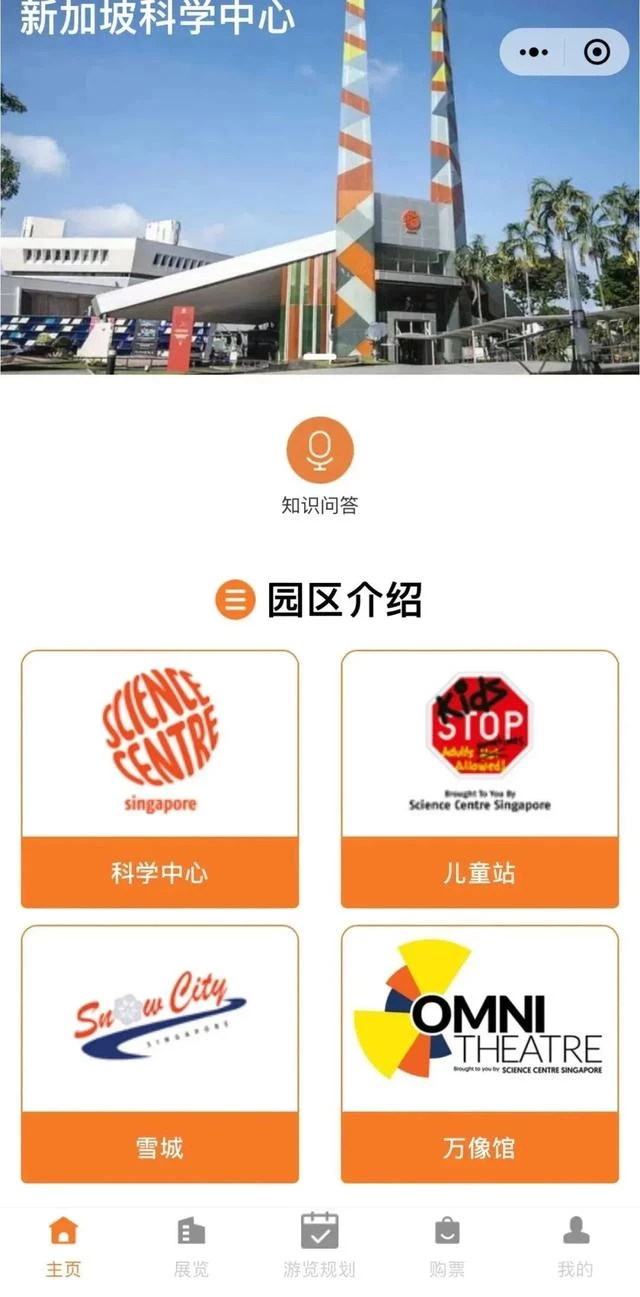
Task: Select the 购票 tab
Action: (447, 1246)
